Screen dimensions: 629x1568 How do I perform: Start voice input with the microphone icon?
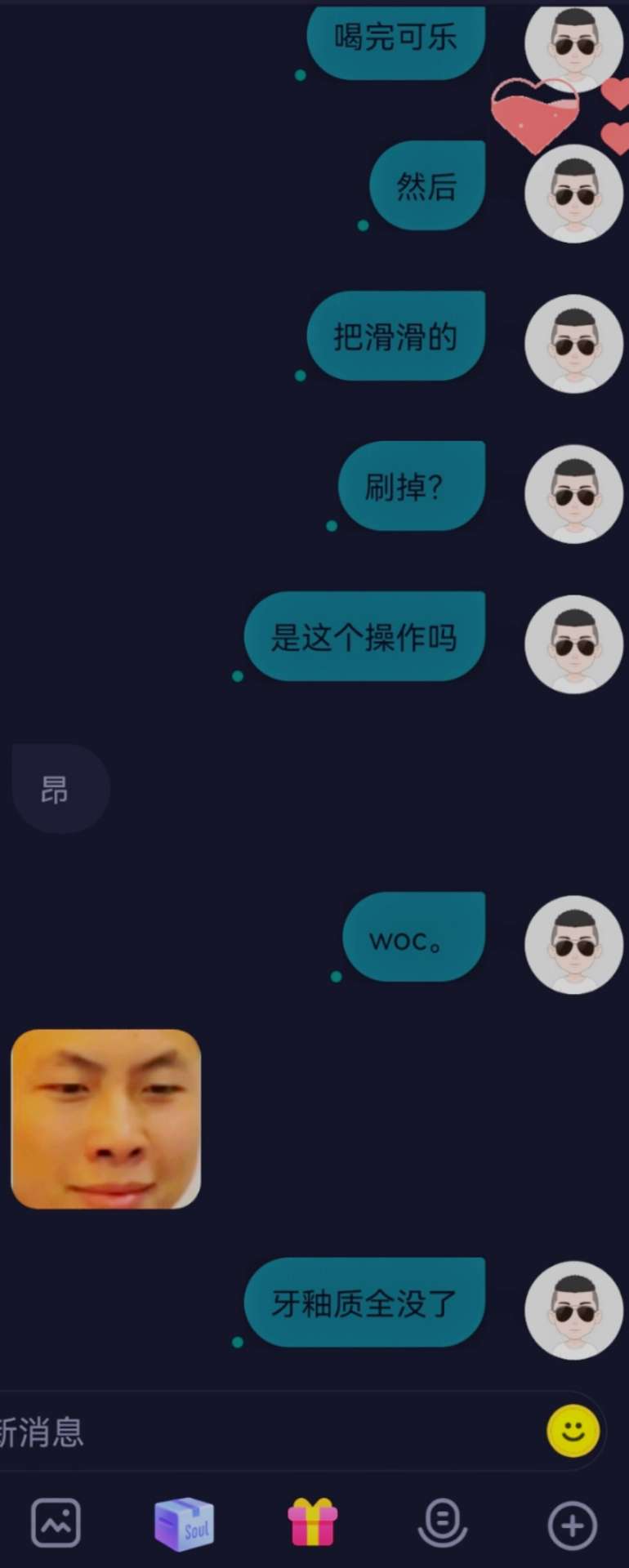442,1523
